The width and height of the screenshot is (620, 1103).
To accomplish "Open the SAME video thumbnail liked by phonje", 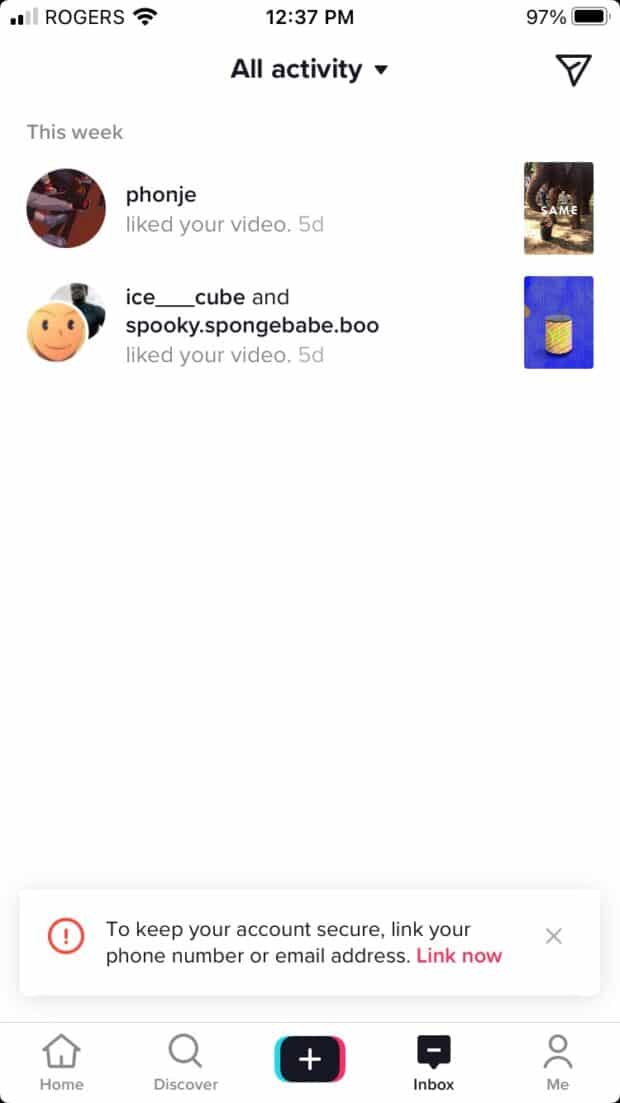I will click(x=558, y=208).
